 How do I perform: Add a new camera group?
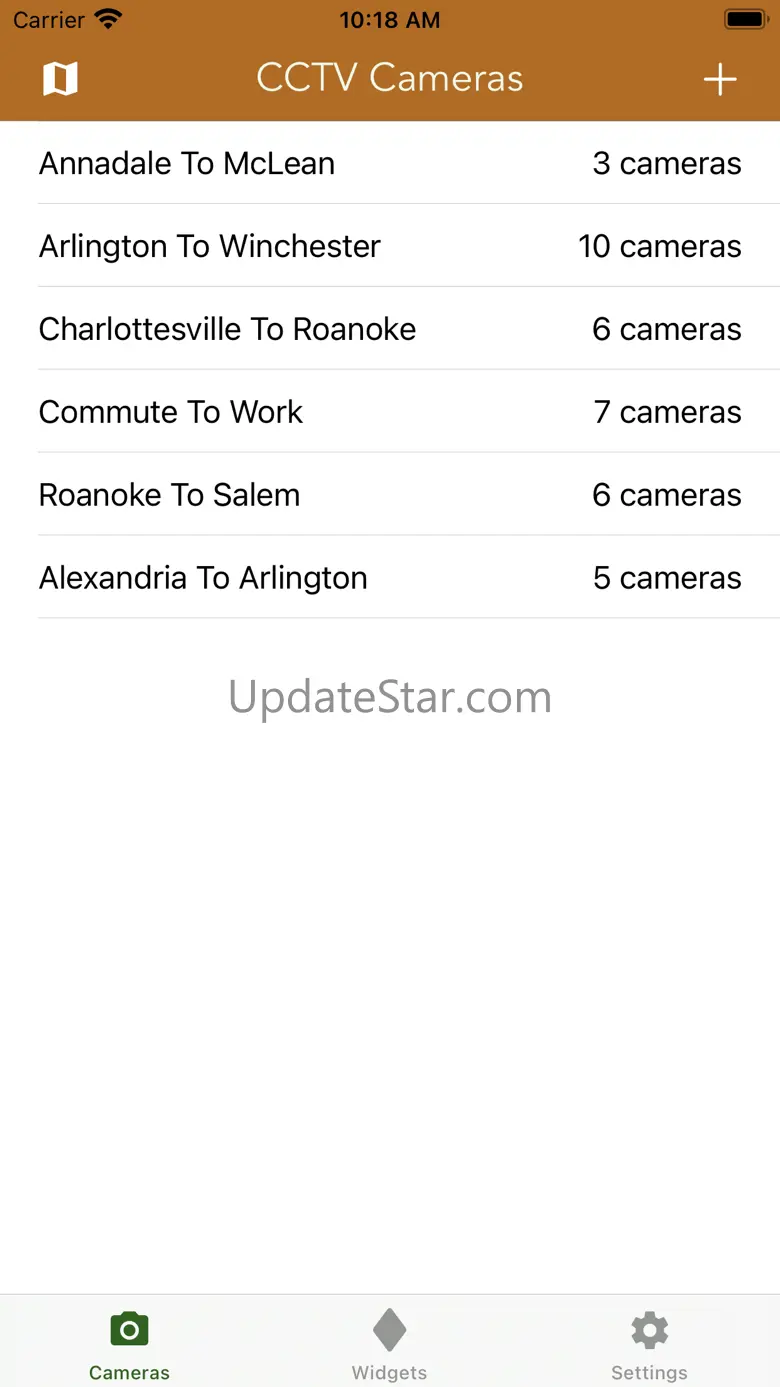point(720,79)
